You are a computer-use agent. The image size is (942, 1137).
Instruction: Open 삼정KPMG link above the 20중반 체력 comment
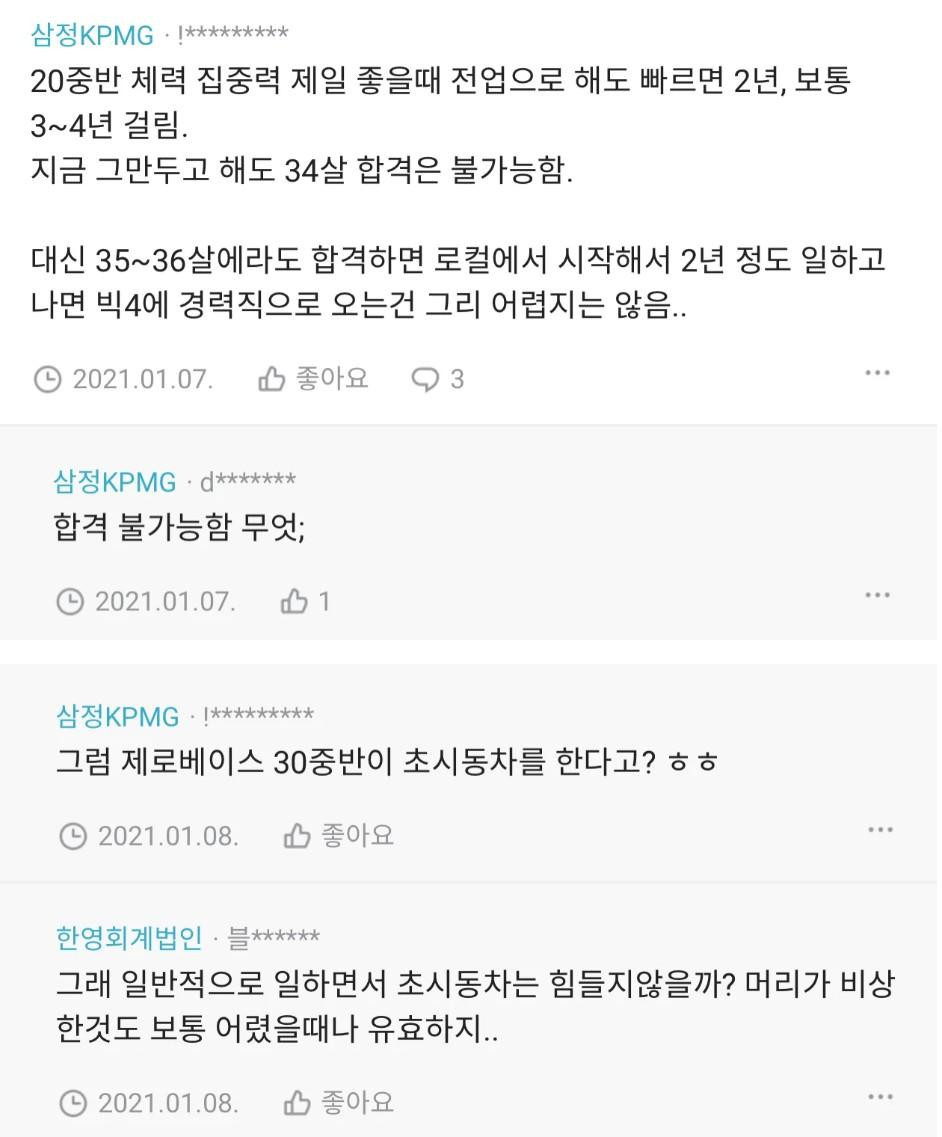click(x=92, y=35)
